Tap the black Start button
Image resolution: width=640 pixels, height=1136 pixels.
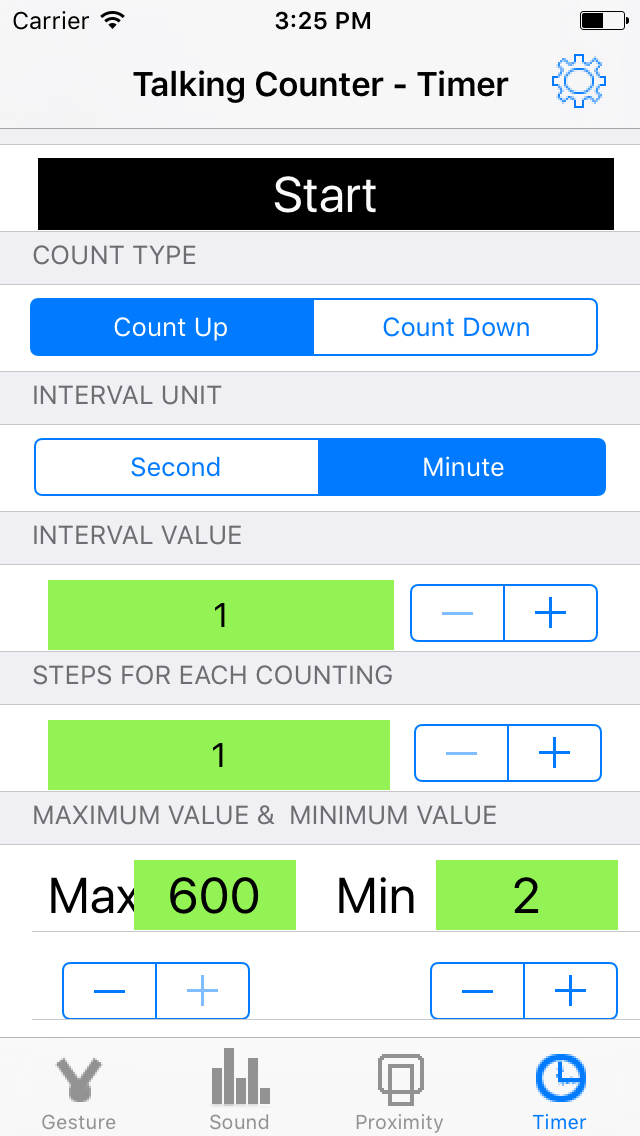click(325, 194)
